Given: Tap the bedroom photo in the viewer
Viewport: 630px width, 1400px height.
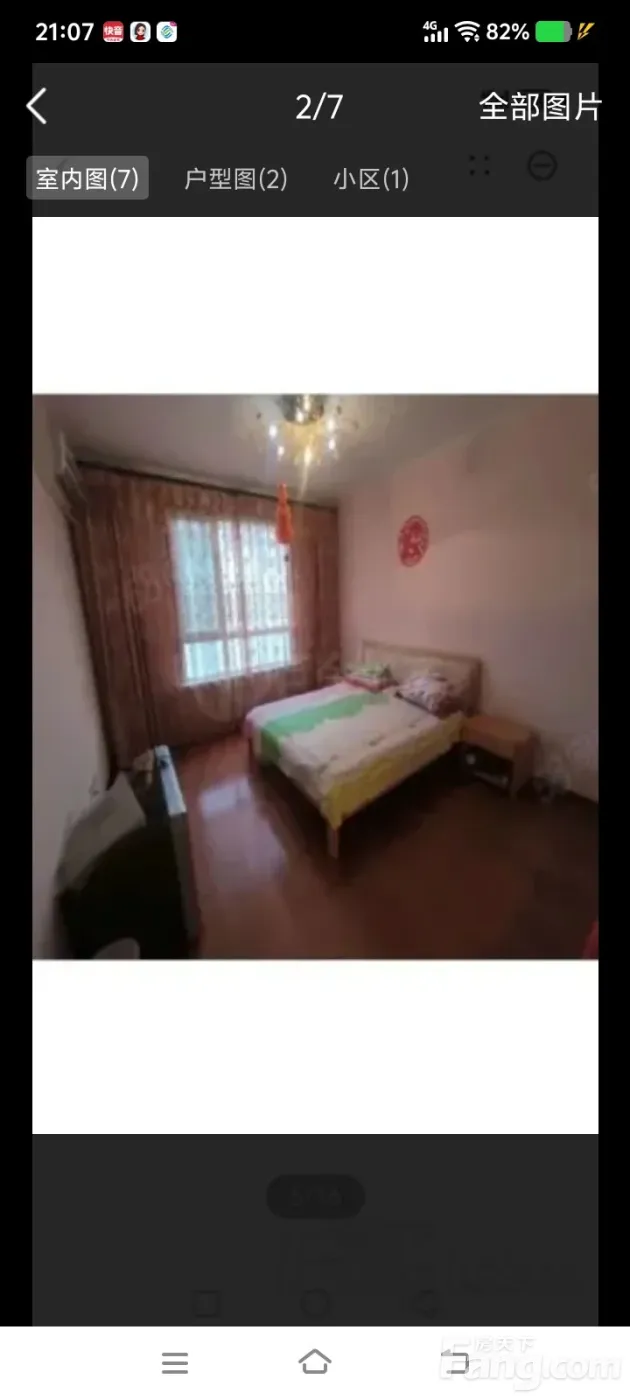Looking at the screenshot, I should pyautogui.click(x=315, y=676).
